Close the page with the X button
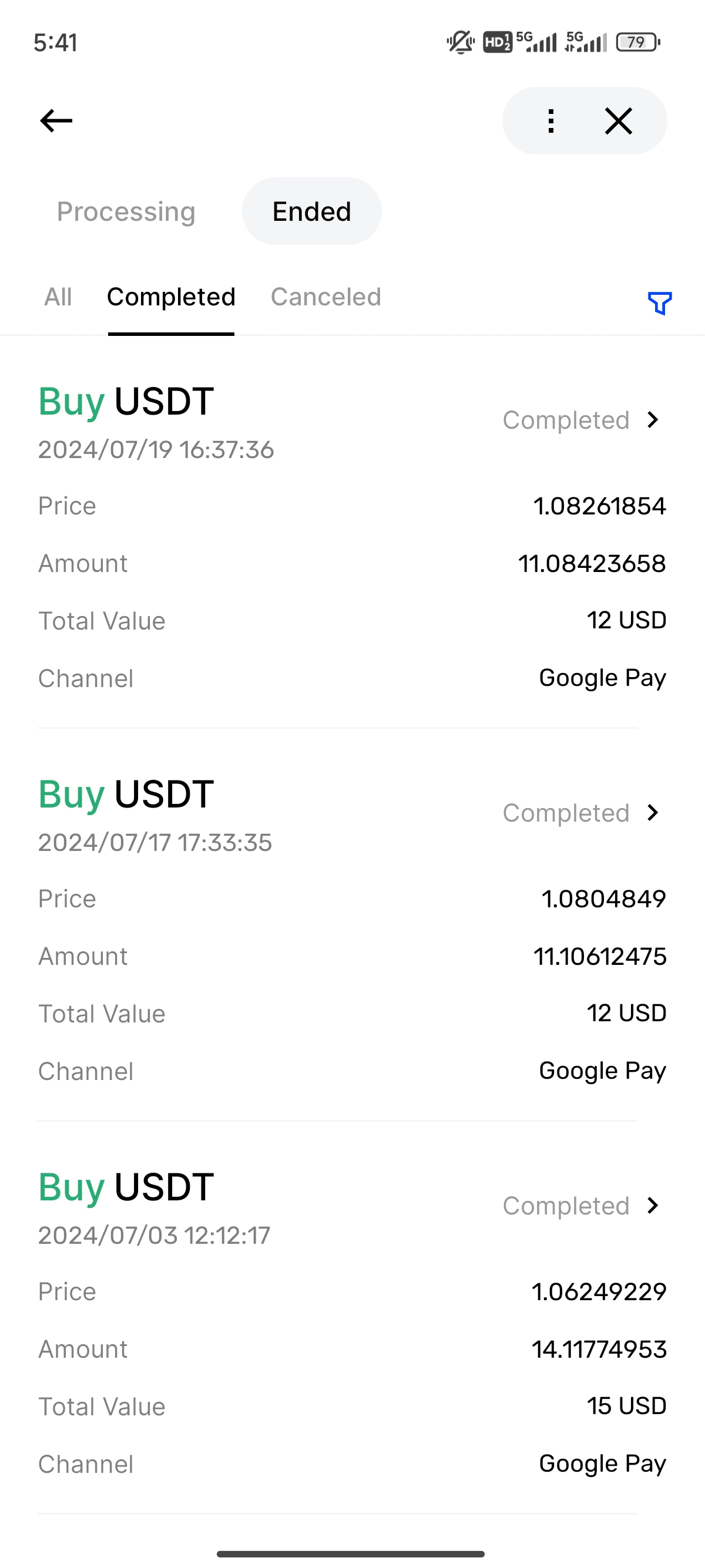Image resolution: width=705 pixels, height=1568 pixels. click(x=619, y=120)
